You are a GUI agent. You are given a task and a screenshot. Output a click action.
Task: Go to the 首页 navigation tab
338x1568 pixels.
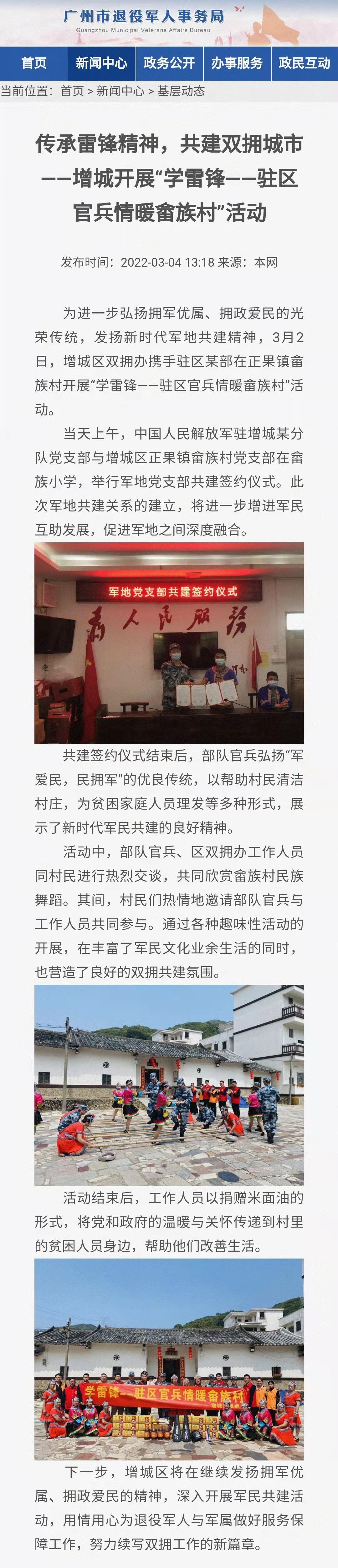pyautogui.click(x=34, y=63)
